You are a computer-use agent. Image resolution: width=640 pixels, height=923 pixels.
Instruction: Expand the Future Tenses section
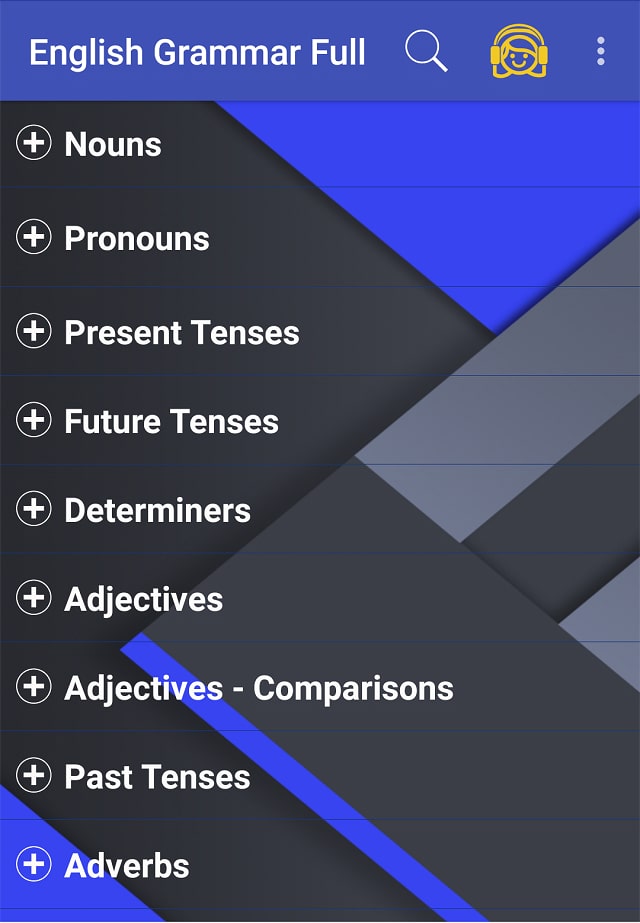point(34,421)
